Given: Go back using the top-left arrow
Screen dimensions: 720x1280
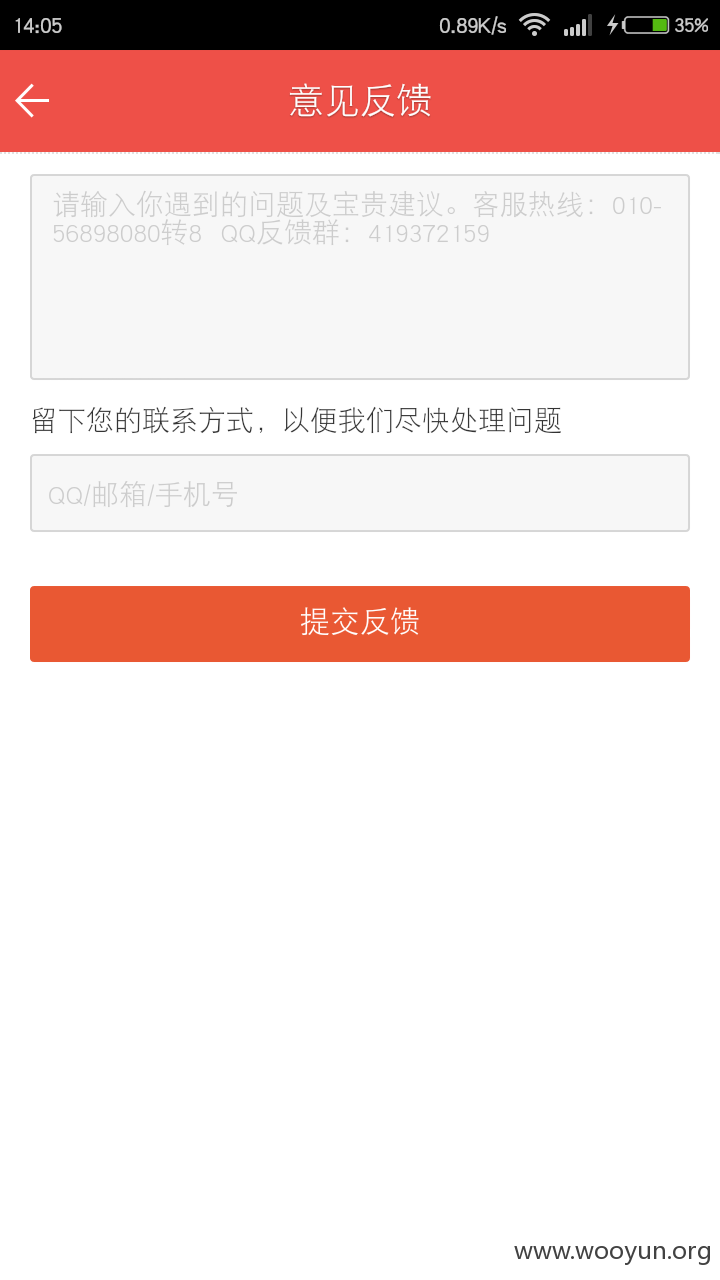Looking at the screenshot, I should 32,101.
